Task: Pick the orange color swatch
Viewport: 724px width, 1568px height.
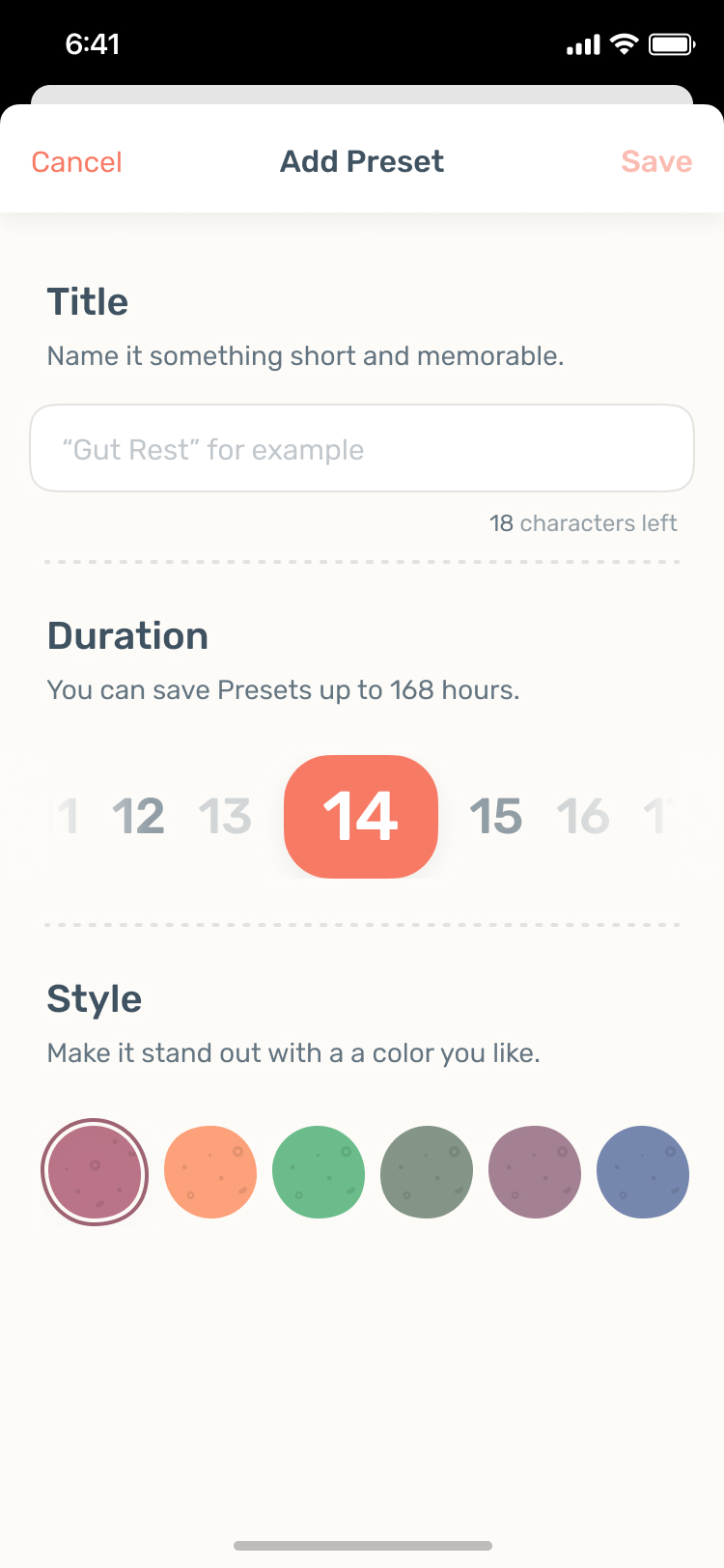Action: click(210, 1172)
